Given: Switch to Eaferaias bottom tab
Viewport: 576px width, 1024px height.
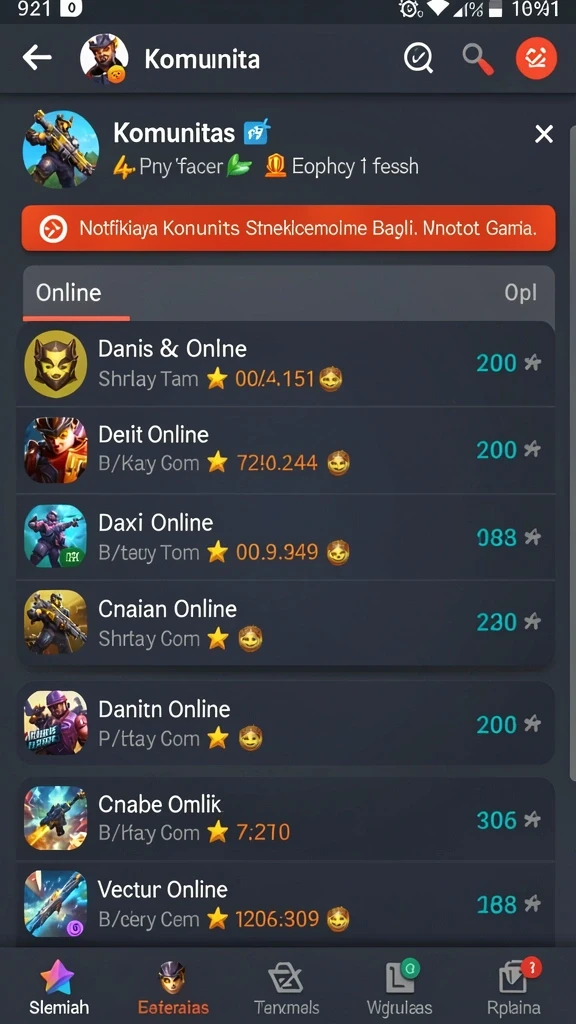Looking at the screenshot, I should 173,987.
